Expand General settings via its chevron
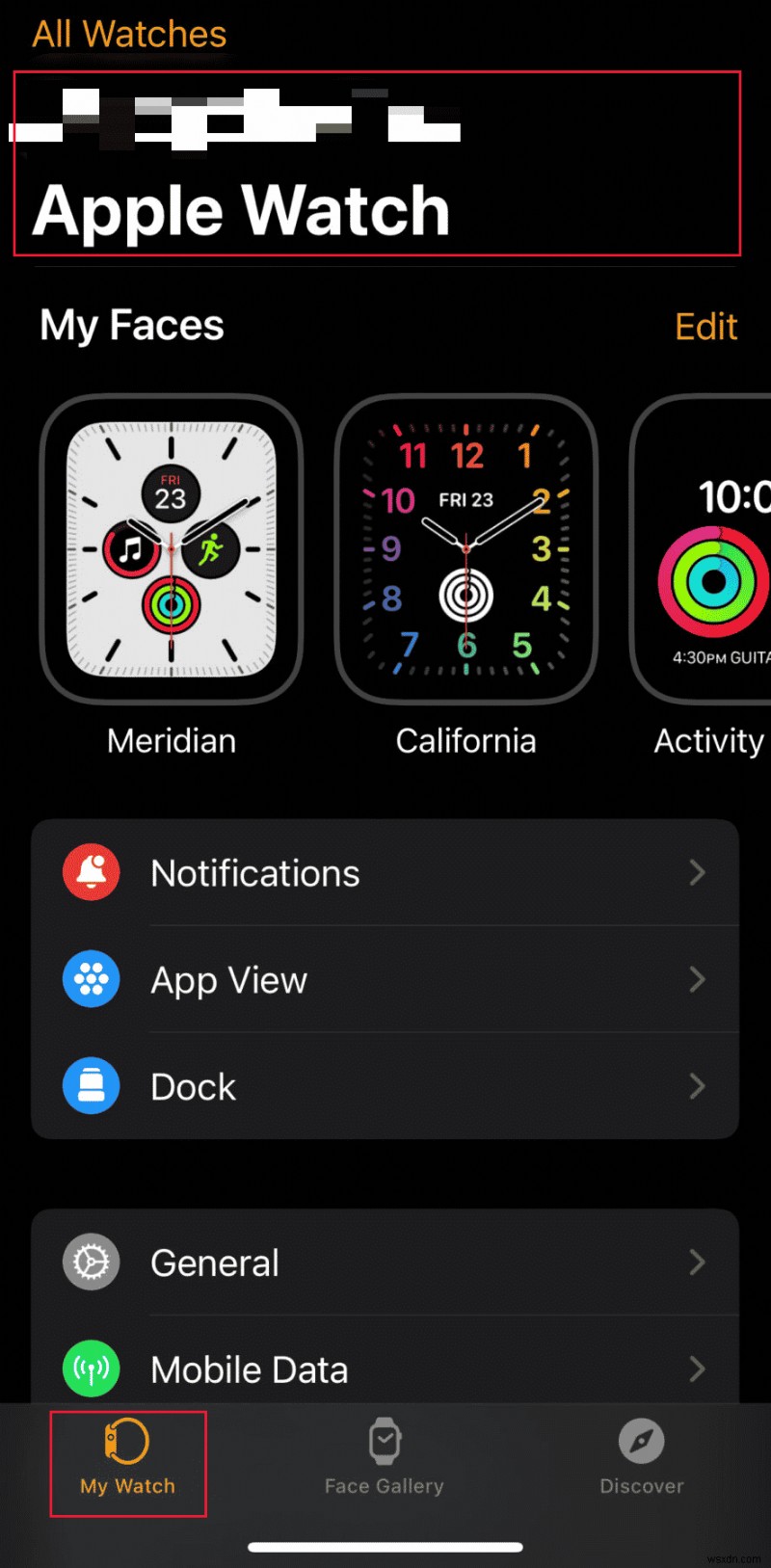771x1568 pixels. [x=697, y=1262]
